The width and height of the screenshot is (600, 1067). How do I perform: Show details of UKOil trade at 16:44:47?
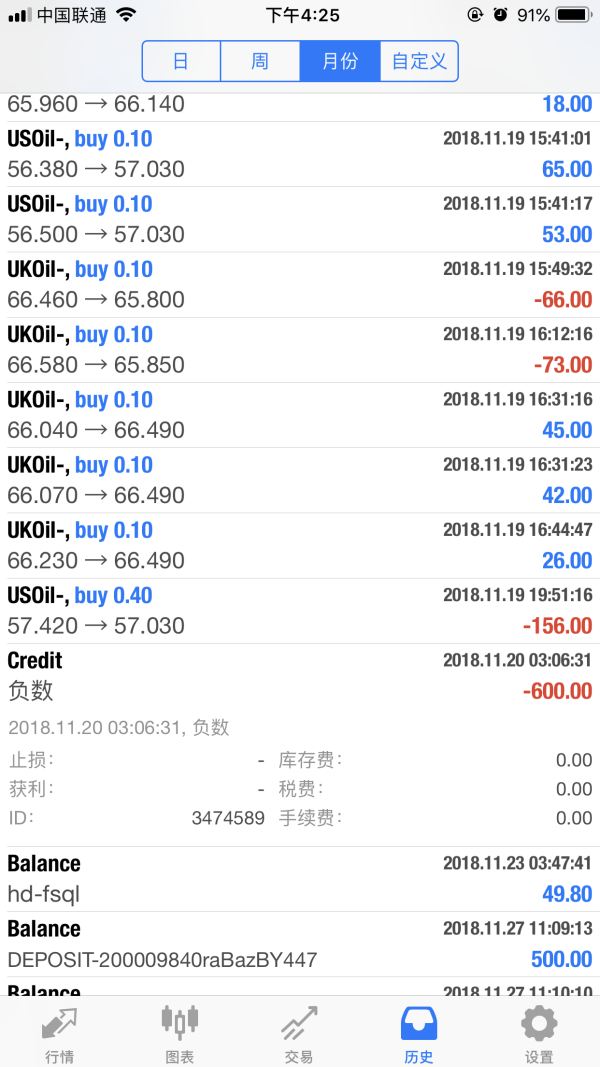(300, 545)
